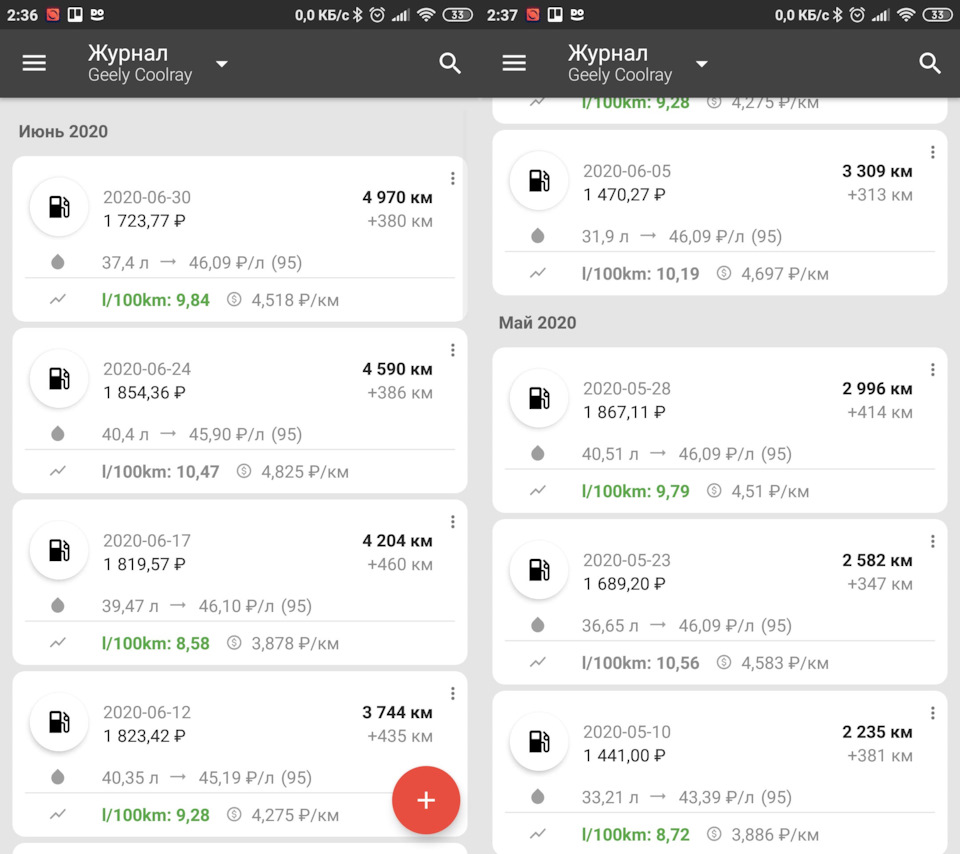Show options for the 2020-06-24 entry
The height and width of the screenshot is (854, 960).
[452, 350]
